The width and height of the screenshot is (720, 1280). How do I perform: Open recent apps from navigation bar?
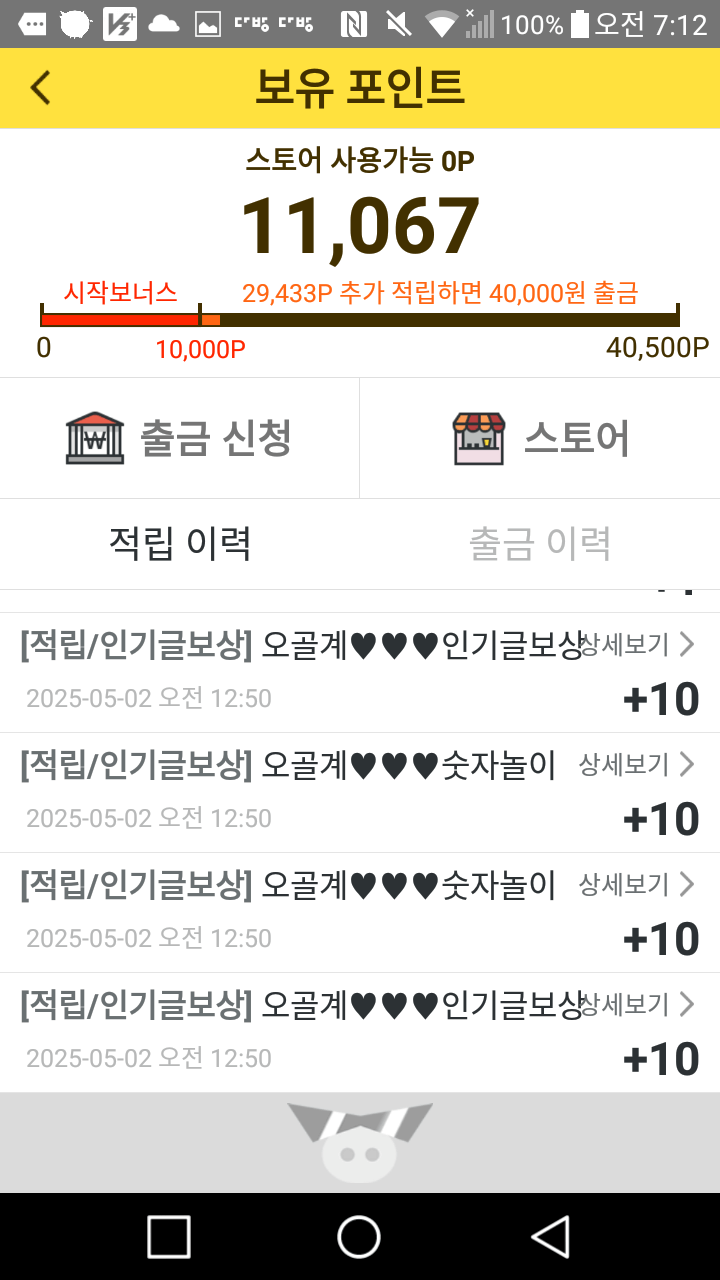(169, 1236)
